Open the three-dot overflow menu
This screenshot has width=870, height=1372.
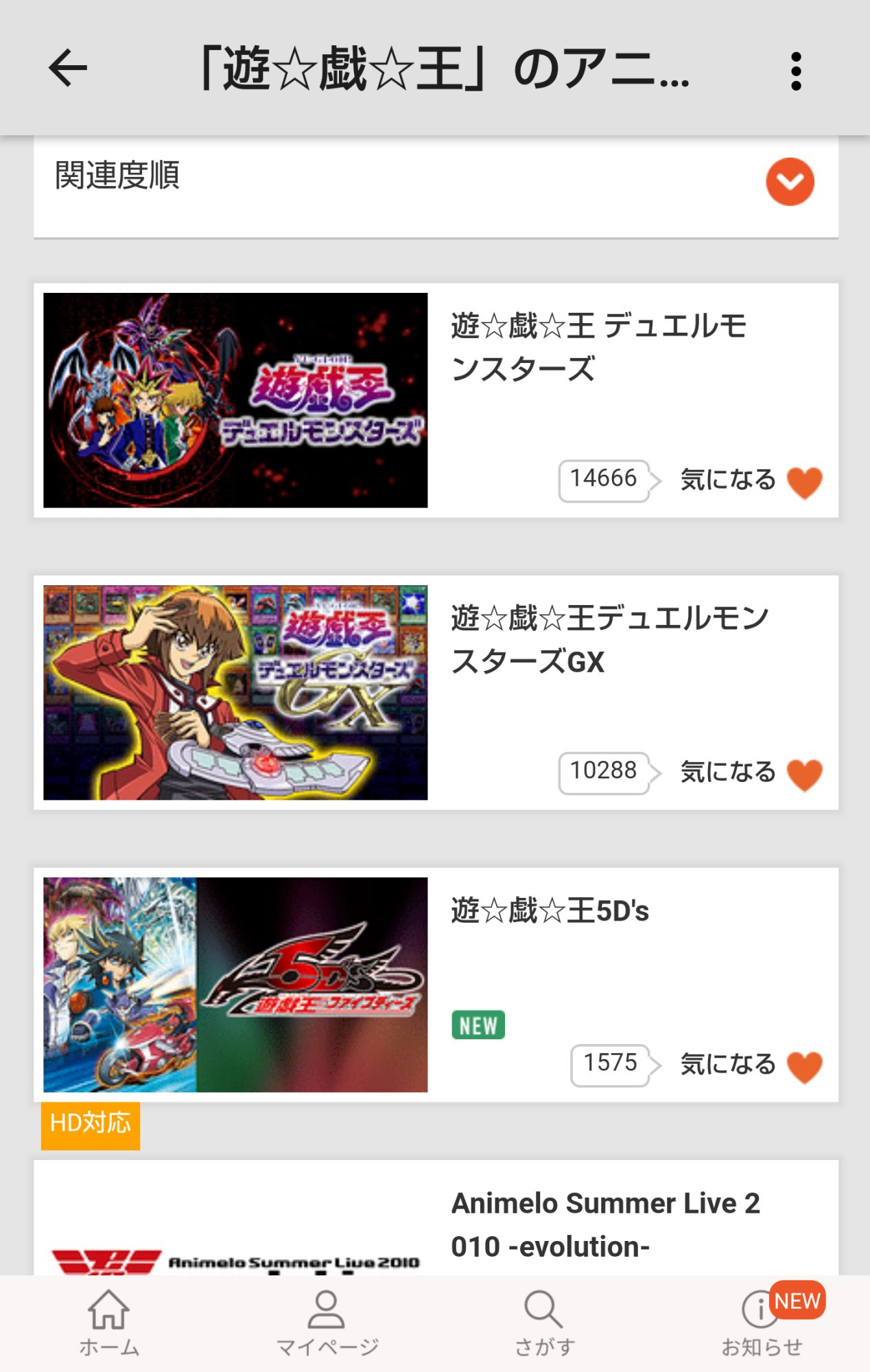795,71
